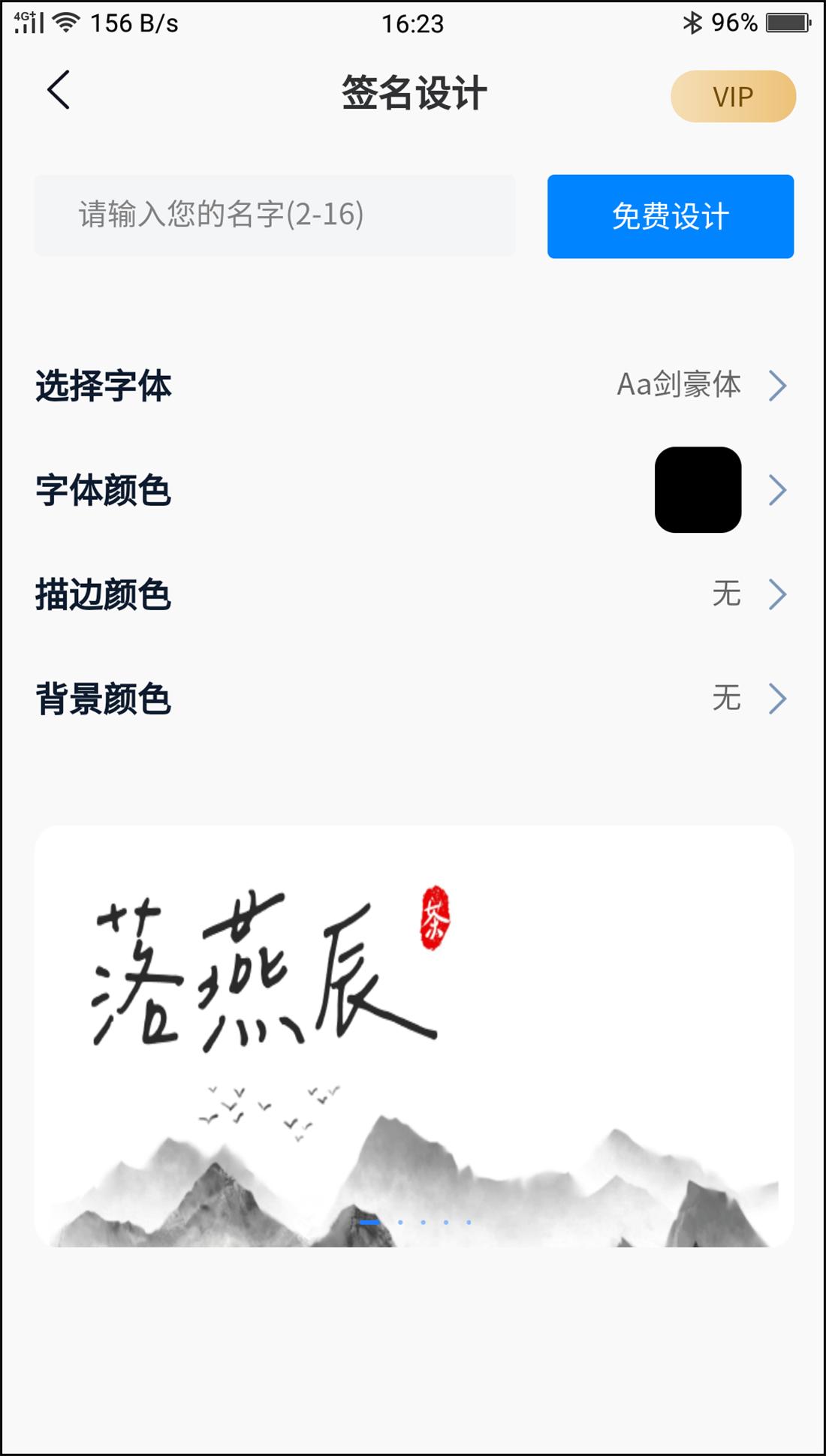
Task: Tap the name input field placeholder 请输入您的名字
Action: [x=274, y=215]
